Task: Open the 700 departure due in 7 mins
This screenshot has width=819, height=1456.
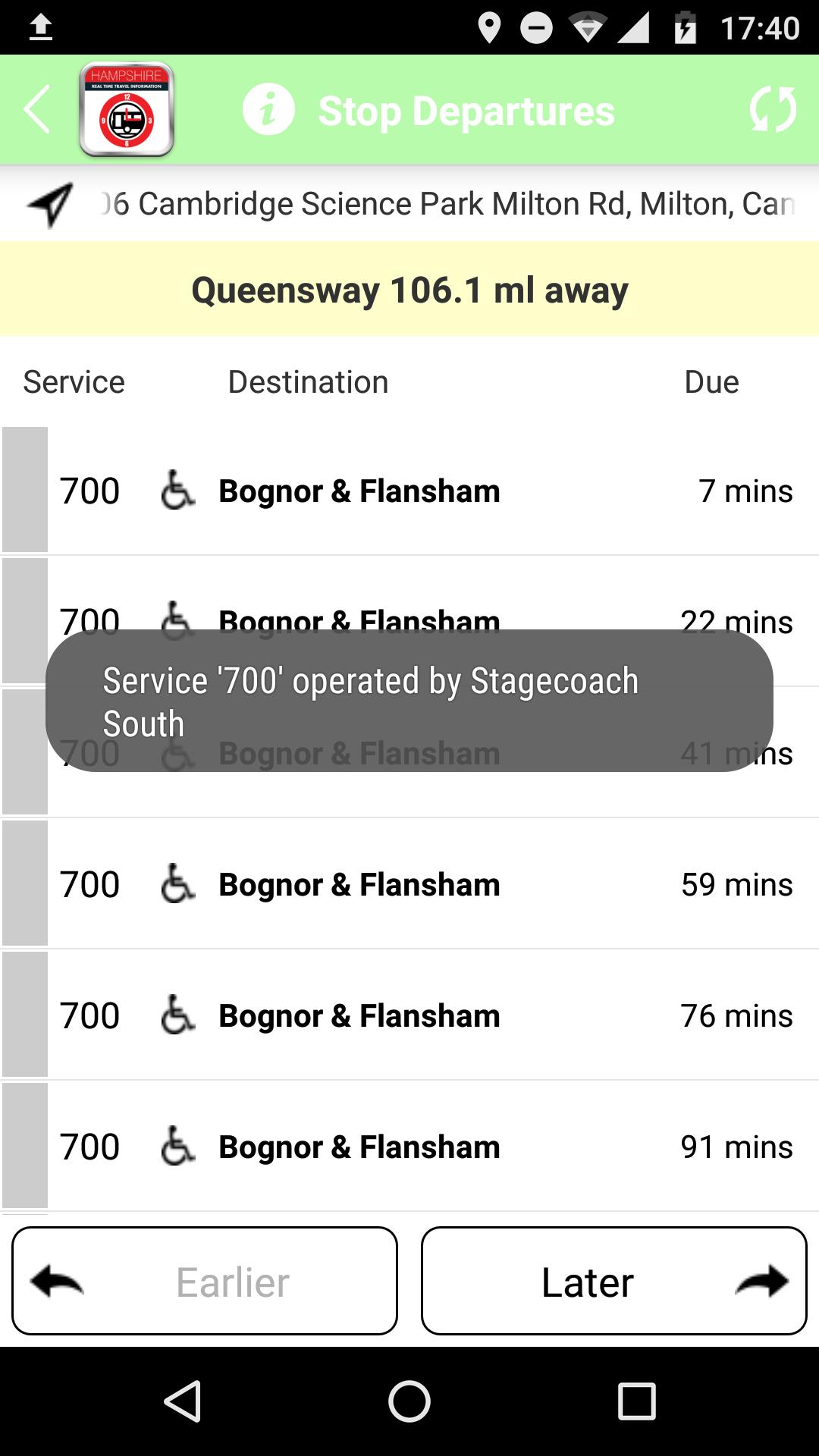Action: [x=409, y=491]
